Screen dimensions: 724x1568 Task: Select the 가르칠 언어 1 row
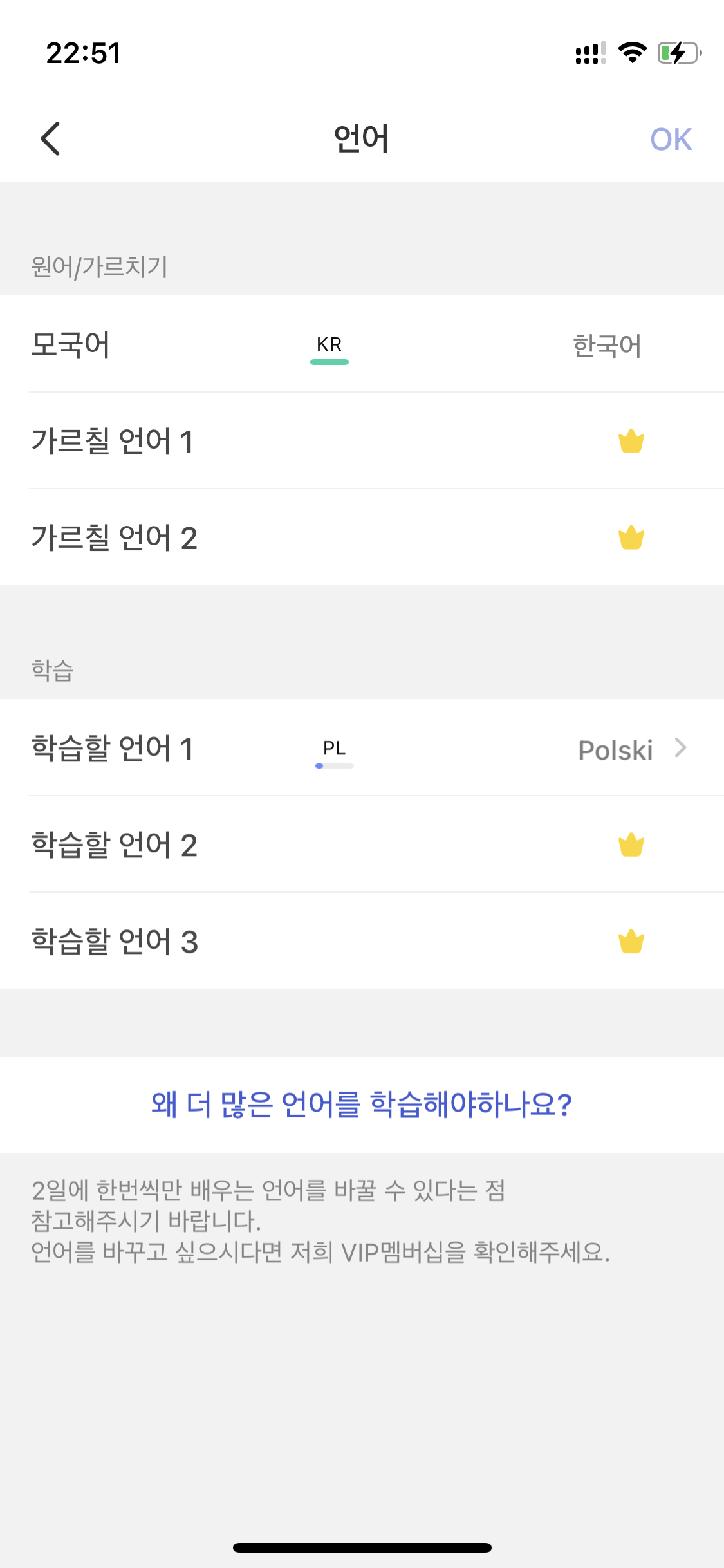(362, 441)
